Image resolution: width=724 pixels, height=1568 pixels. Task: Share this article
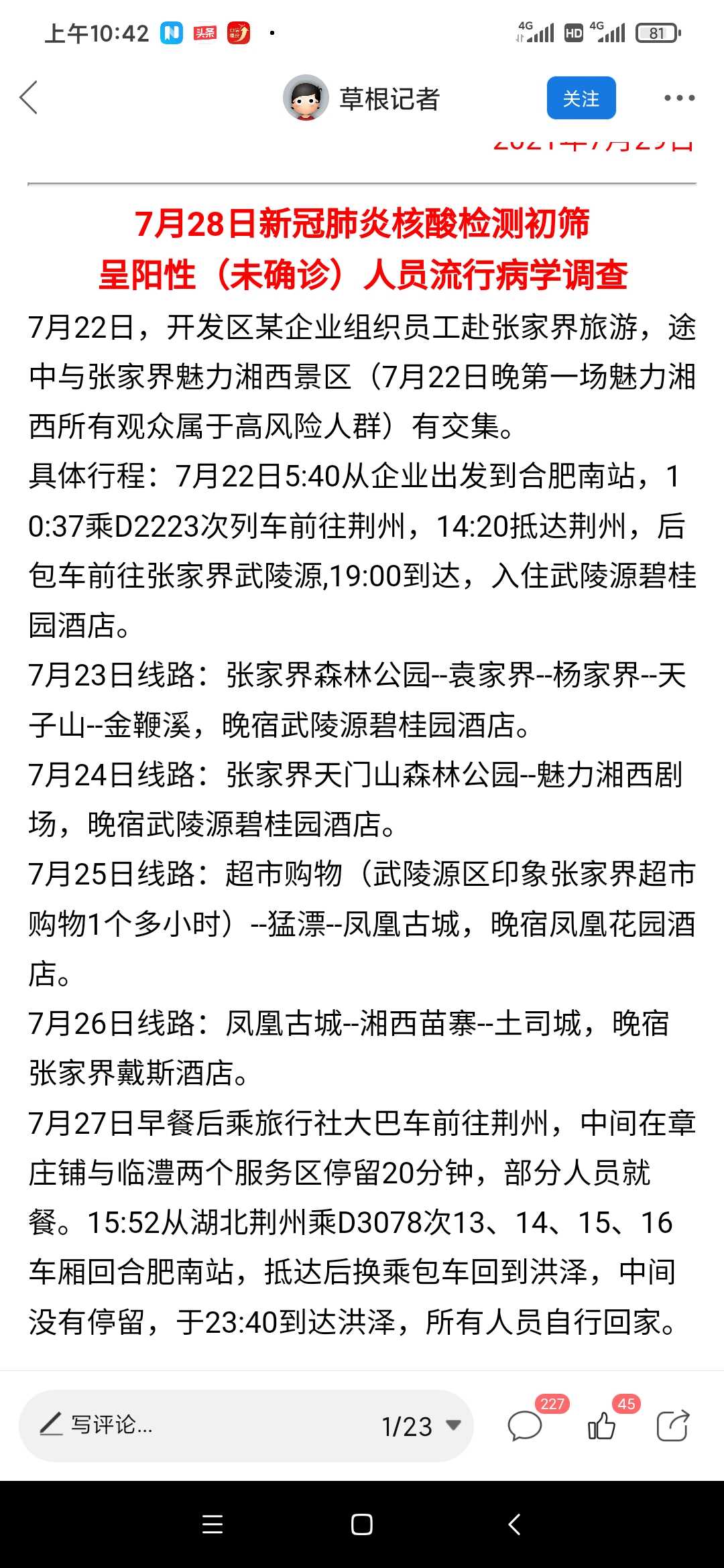(672, 1425)
